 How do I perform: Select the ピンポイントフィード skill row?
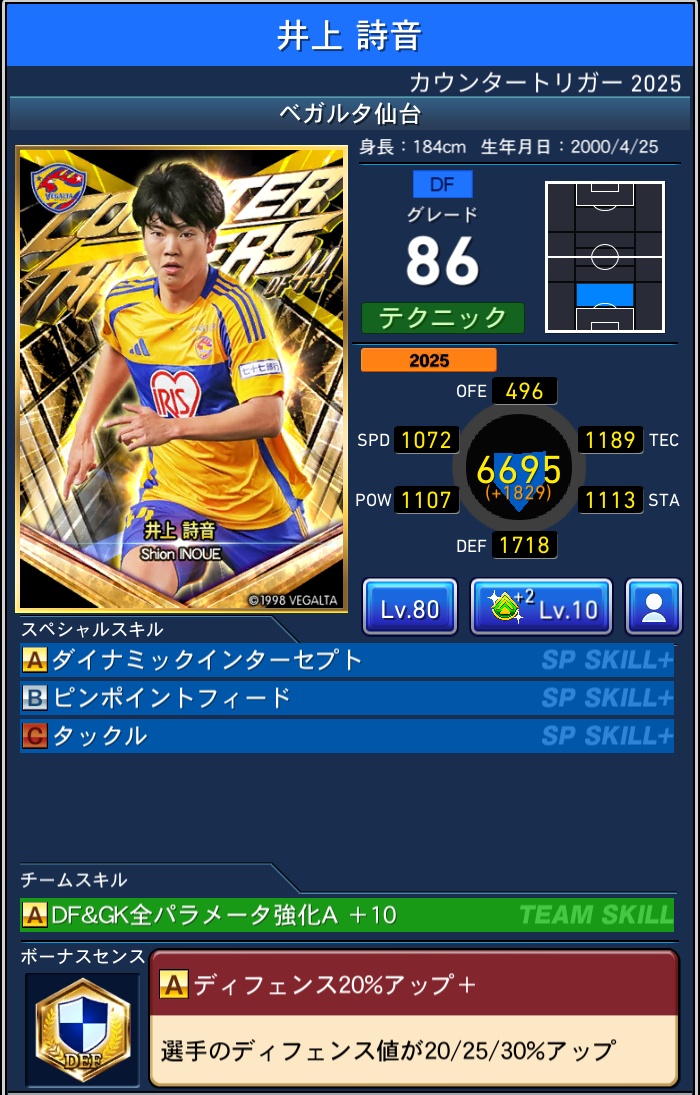(x=346, y=698)
